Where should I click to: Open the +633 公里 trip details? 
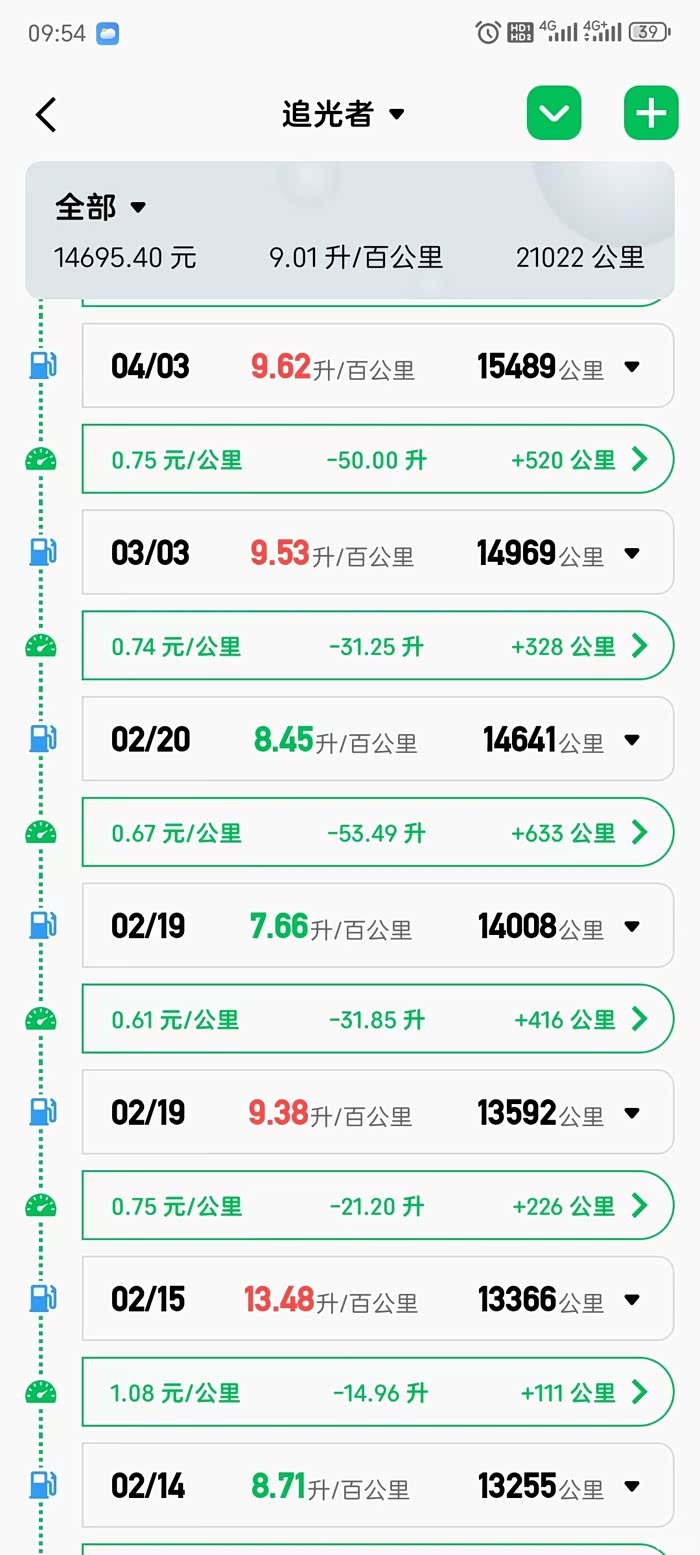[x=640, y=833]
